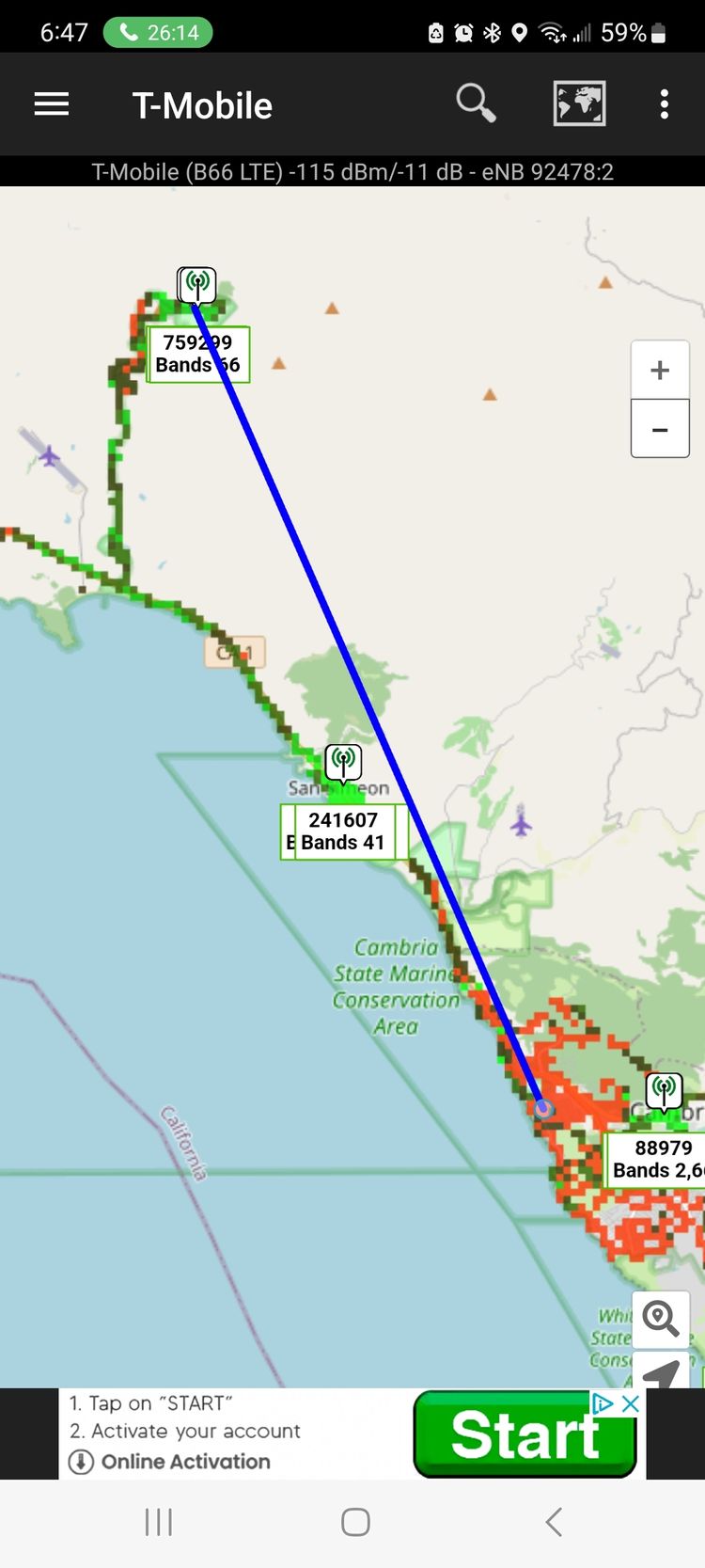Open the search magnifier in app bar
705x1568 pixels.
(476, 103)
